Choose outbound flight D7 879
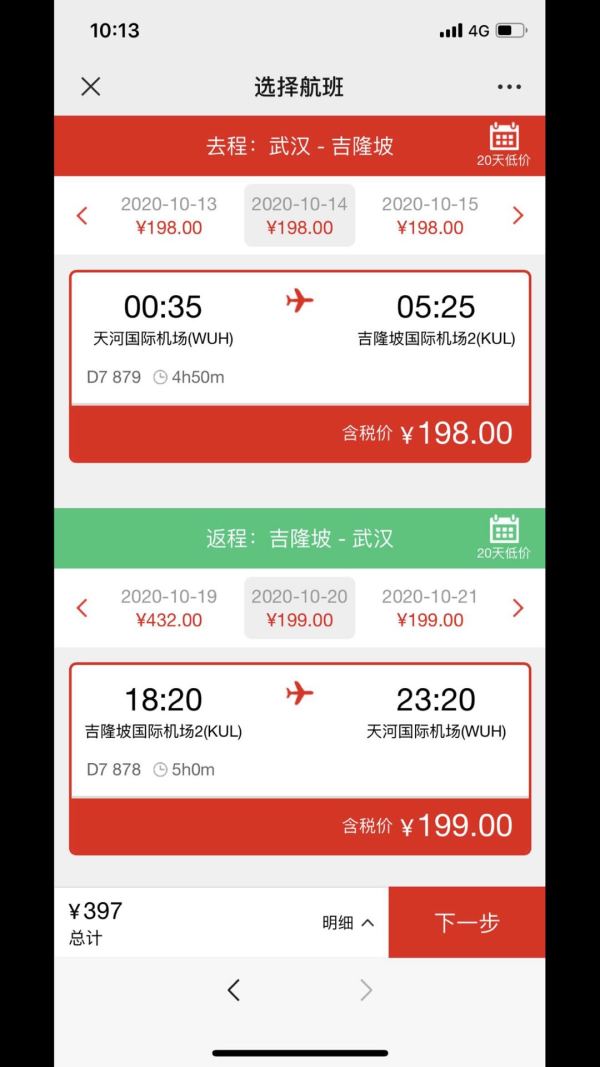This screenshot has width=600, height=1067. [x=300, y=367]
